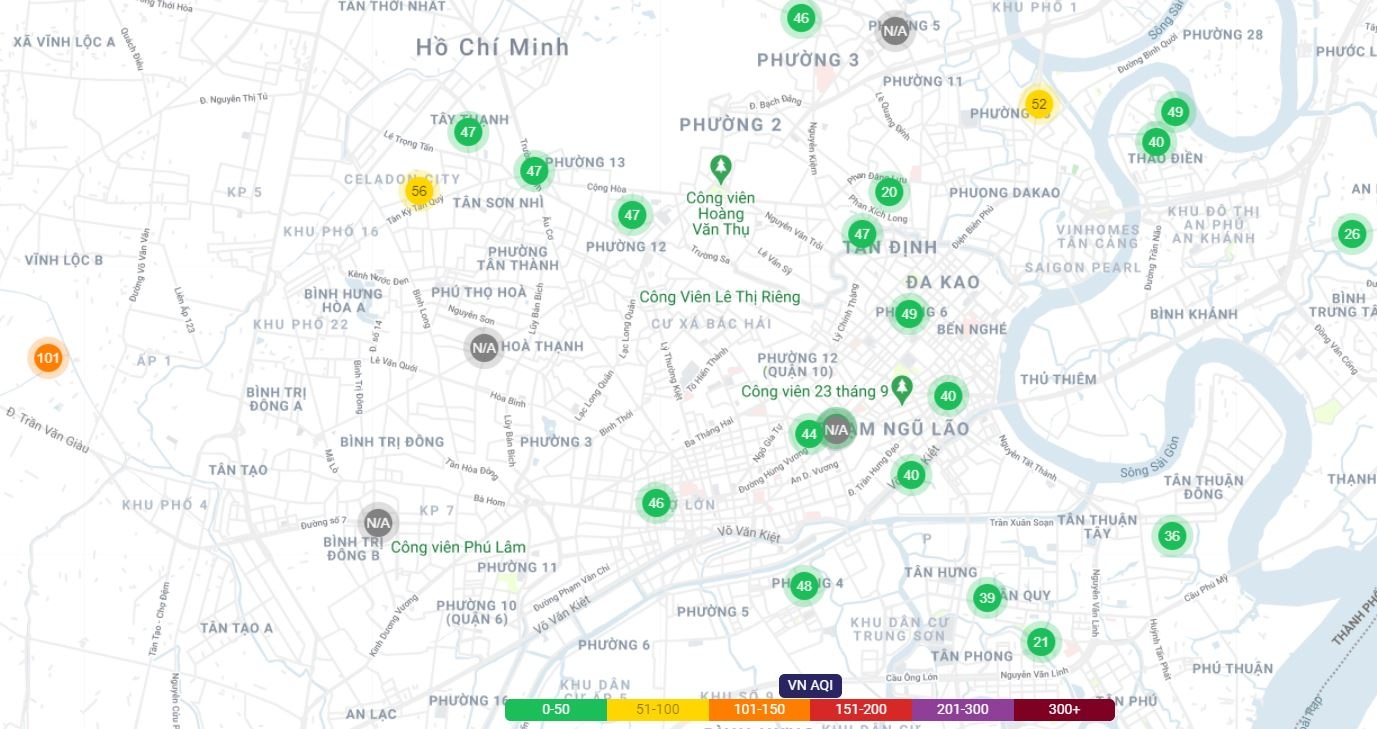The height and width of the screenshot is (729, 1377).
Task: Tap the N/A marker at Bình Trị Đông B
Action: (378, 522)
